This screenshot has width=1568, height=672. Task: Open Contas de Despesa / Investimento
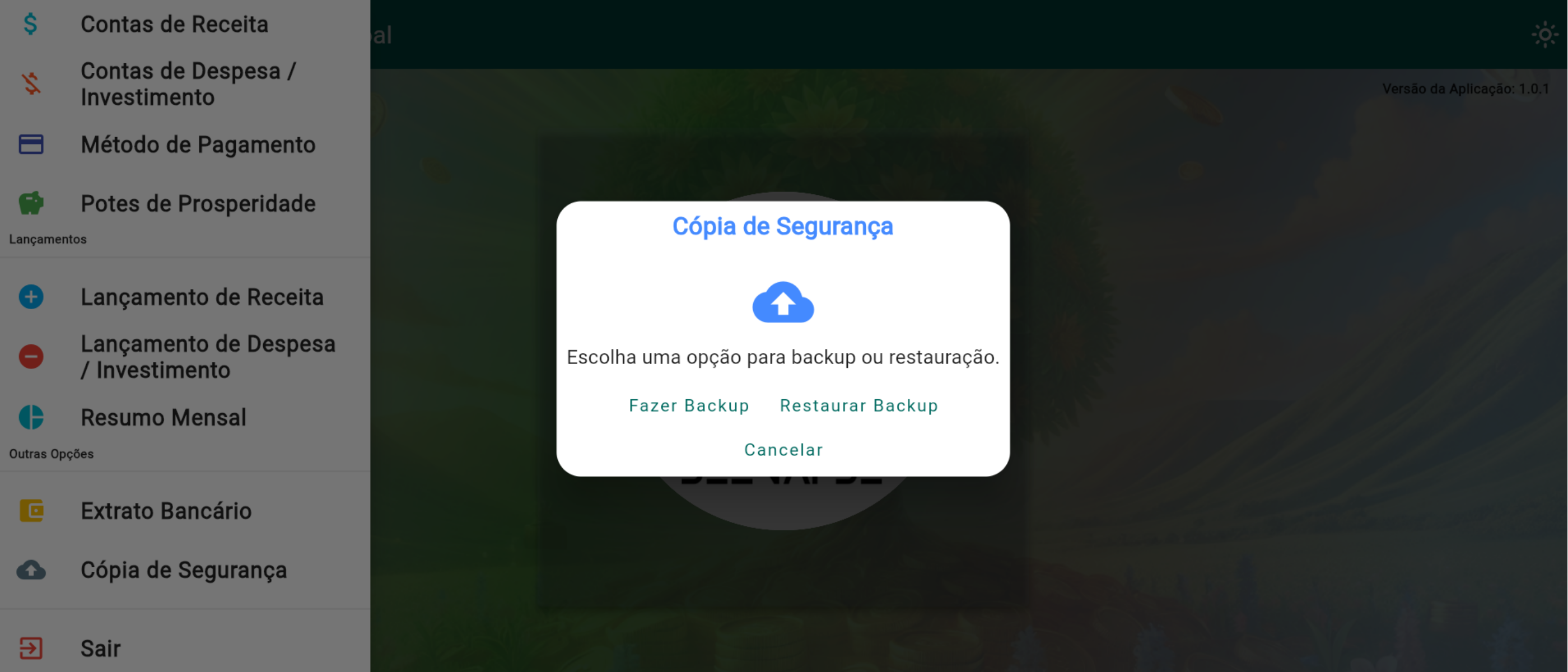pos(188,84)
